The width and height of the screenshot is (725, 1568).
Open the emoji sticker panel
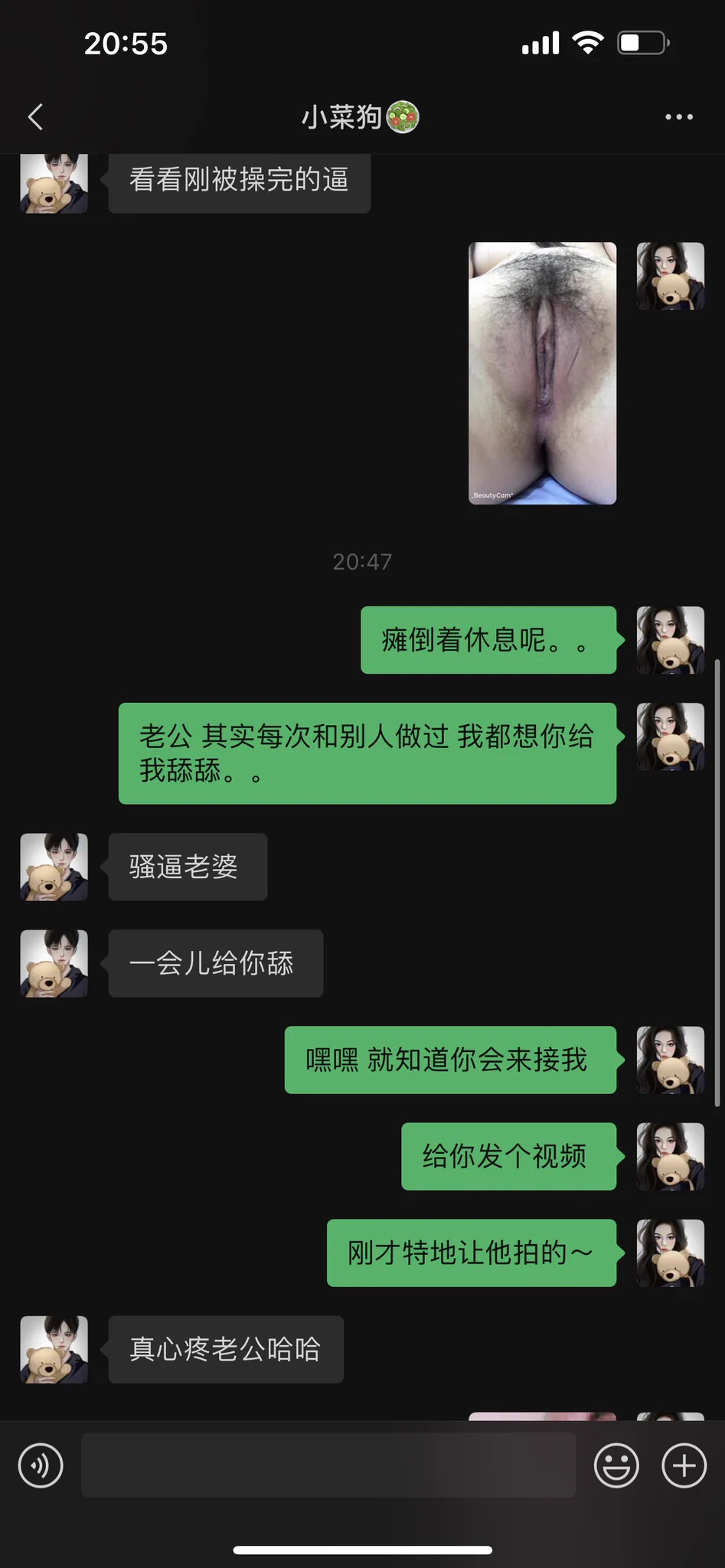point(616,1465)
